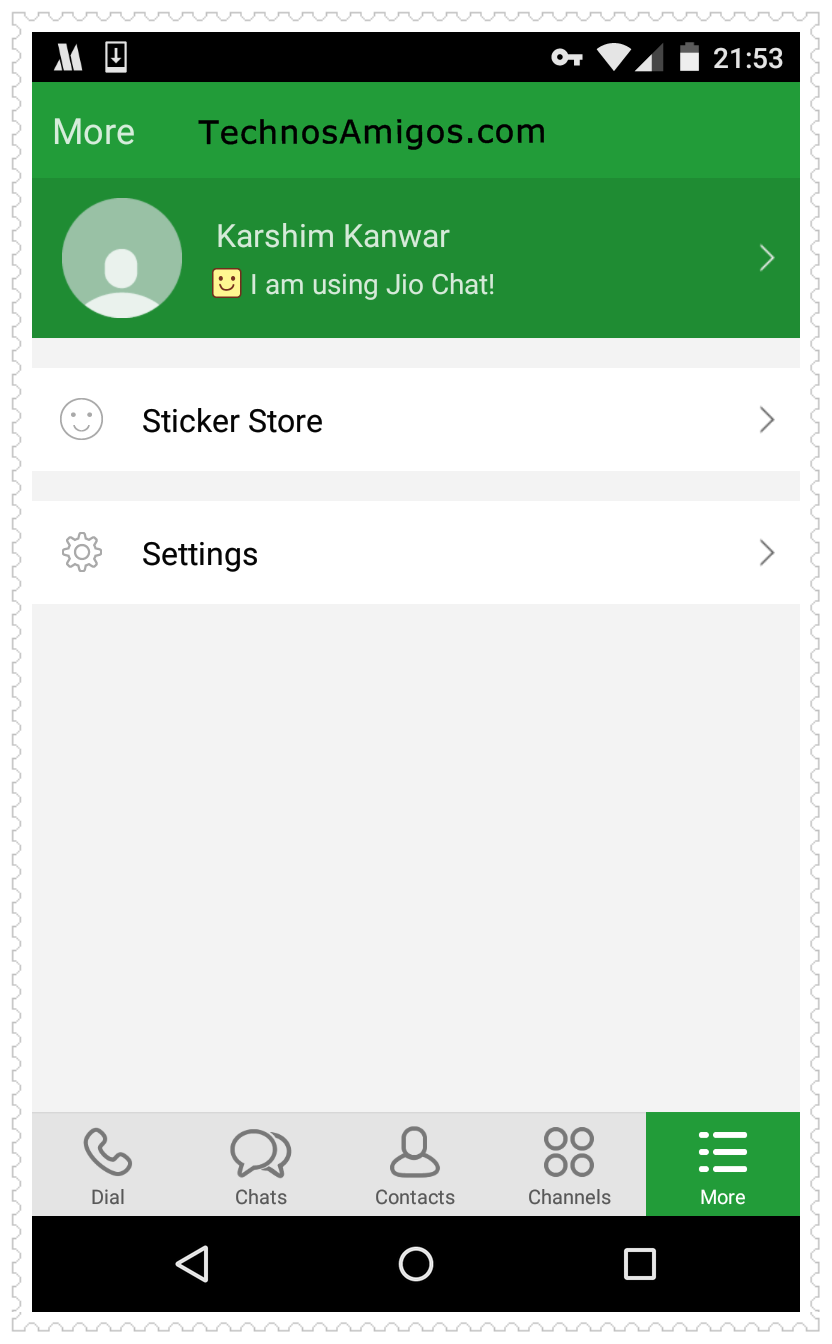Go to the home screen

pyautogui.click(x=416, y=1264)
